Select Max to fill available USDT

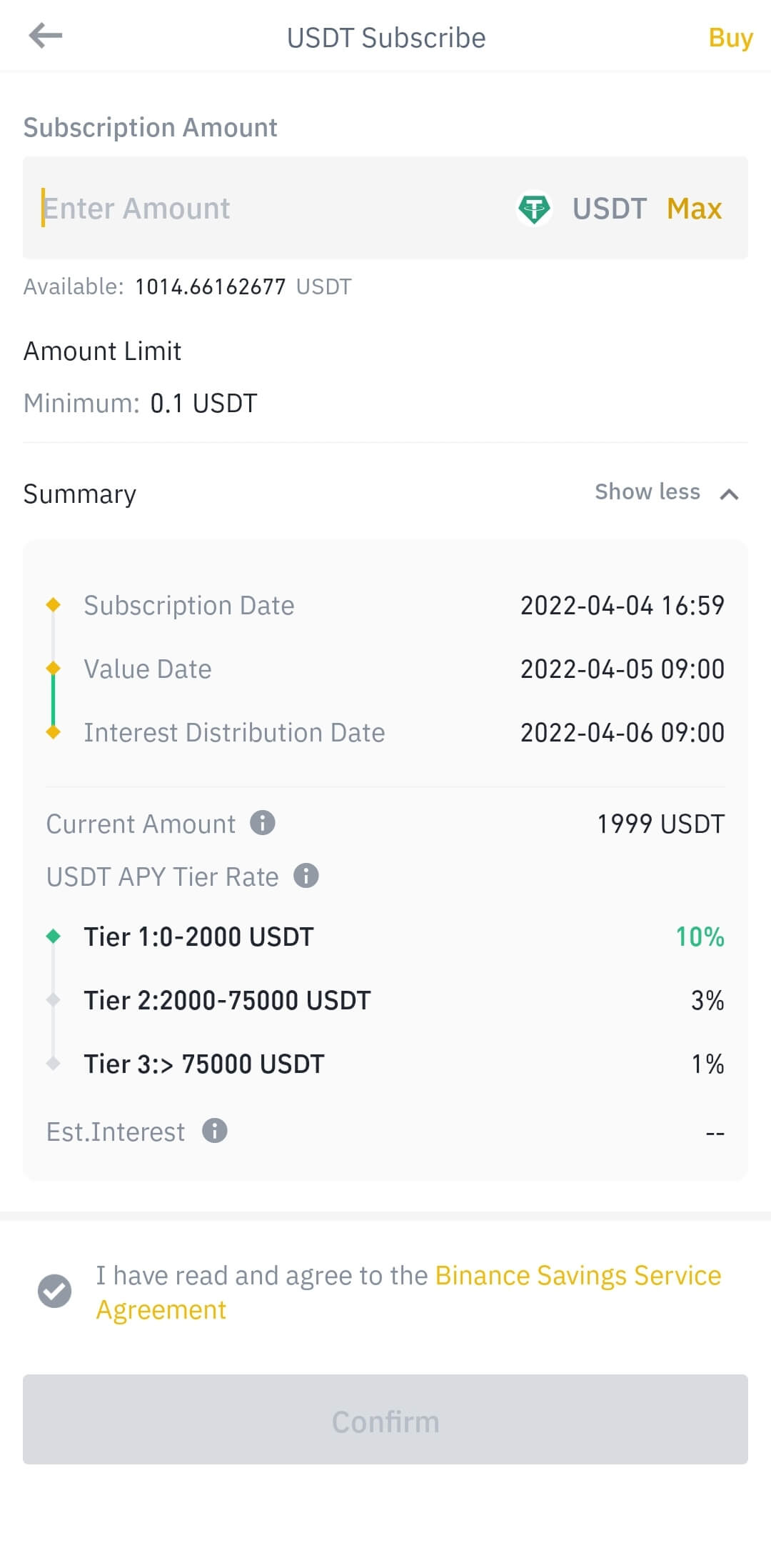694,209
